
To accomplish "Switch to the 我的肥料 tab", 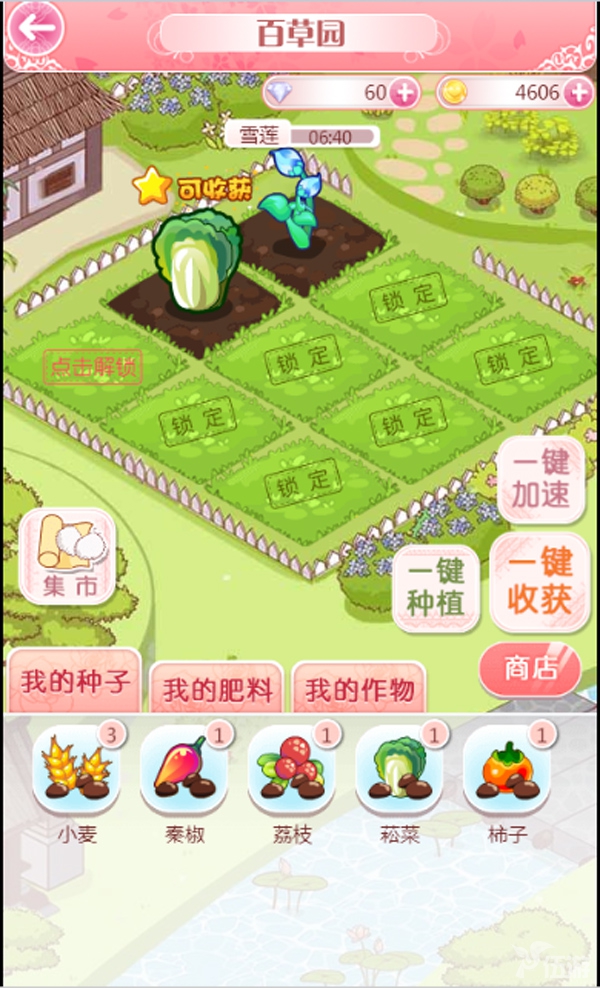I will click(x=217, y=689).
